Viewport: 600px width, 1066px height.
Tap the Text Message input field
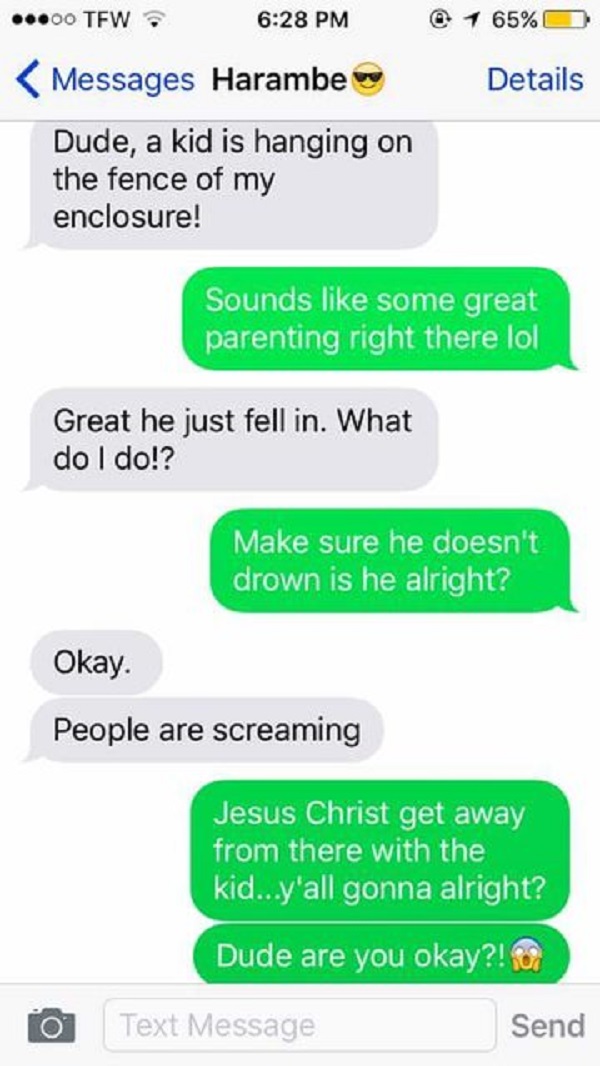tap(300, 1025)
